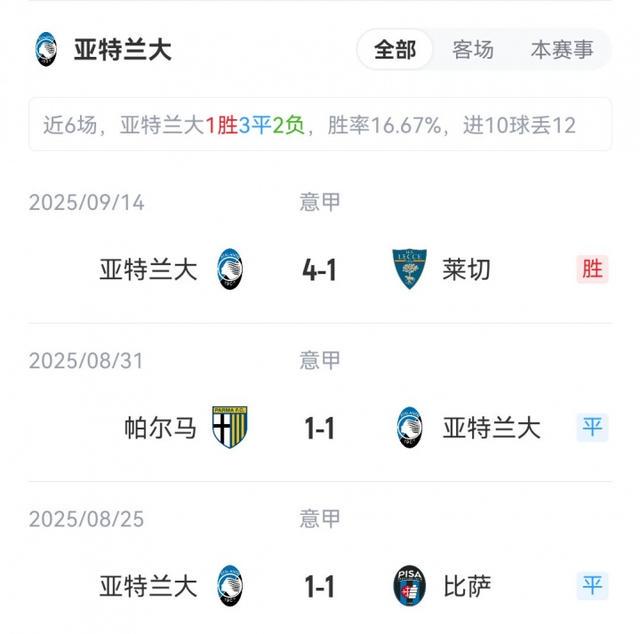Switch to the 本赛事 tab
640x634 pixels.
(561, 50)
